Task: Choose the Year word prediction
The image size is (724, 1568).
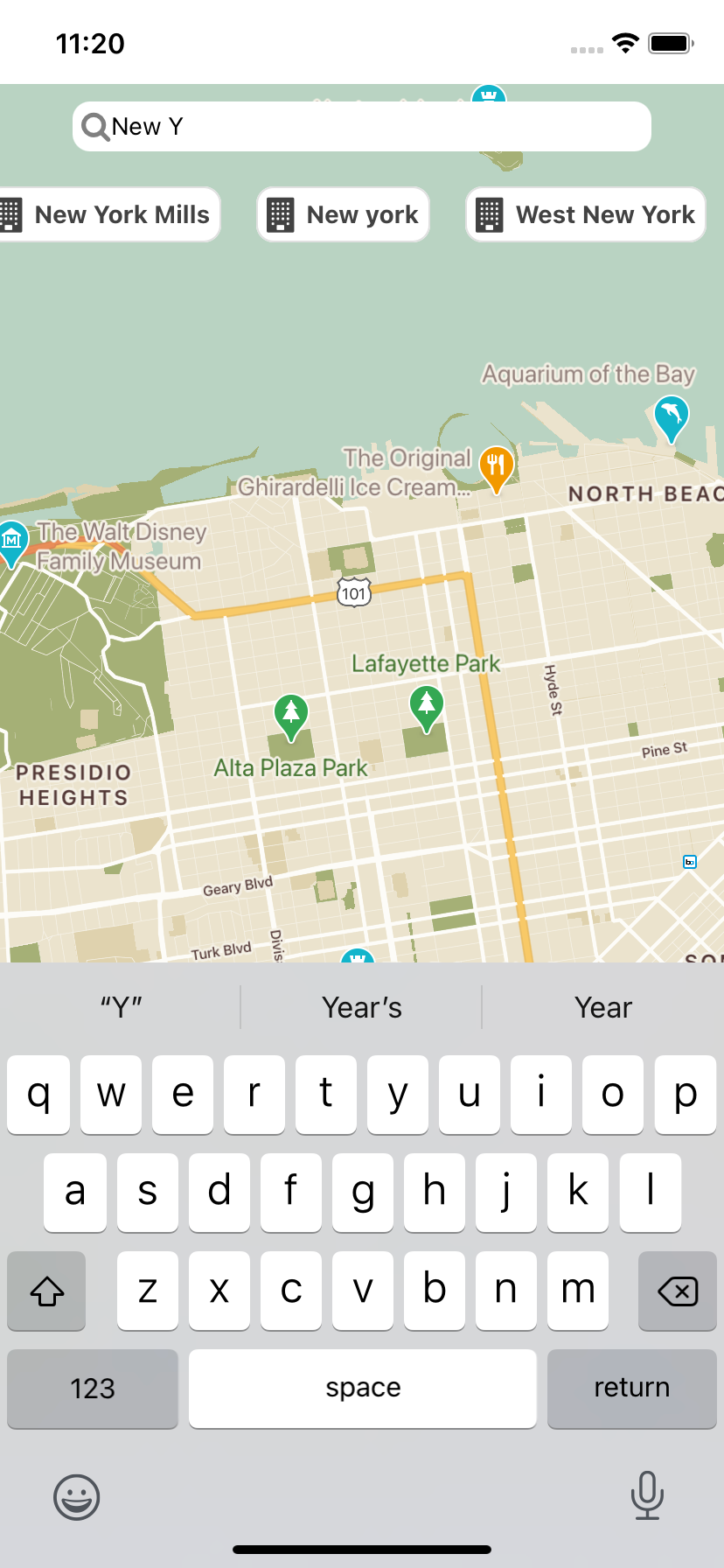Action: click(x=602, y=1007)
